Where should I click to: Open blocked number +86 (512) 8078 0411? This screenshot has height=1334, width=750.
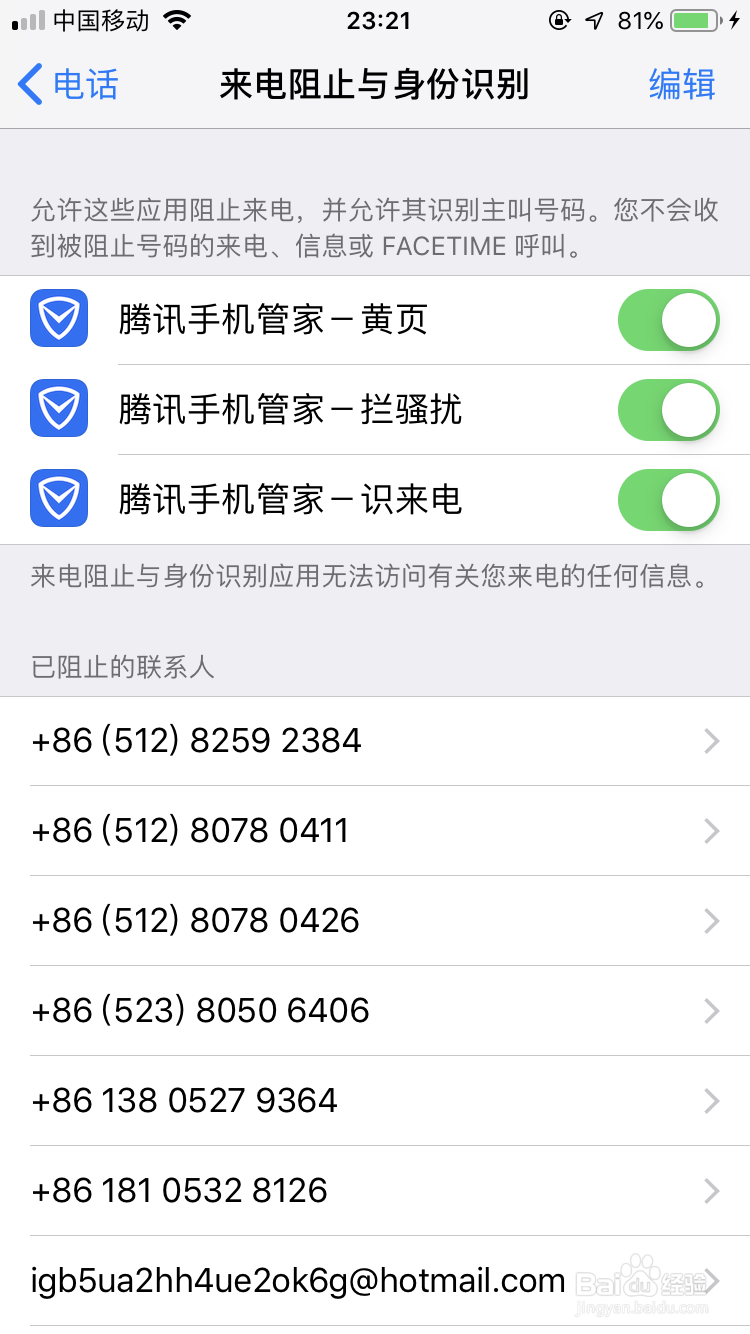click(375, 831)
